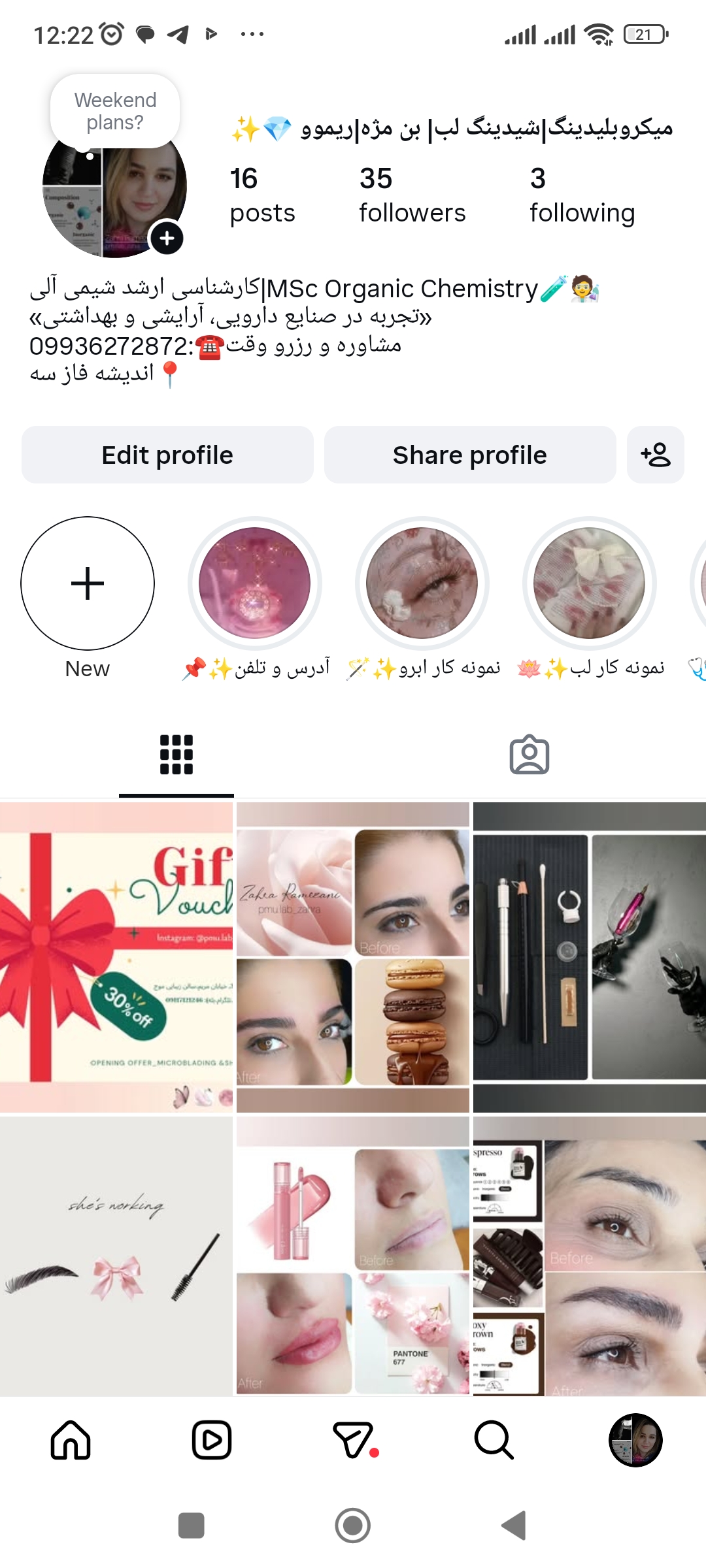The image size is (706, 1568).
Task: Open the آدرس و تلفن highlight
Action: pyautogui.click(x=255, y=583)
